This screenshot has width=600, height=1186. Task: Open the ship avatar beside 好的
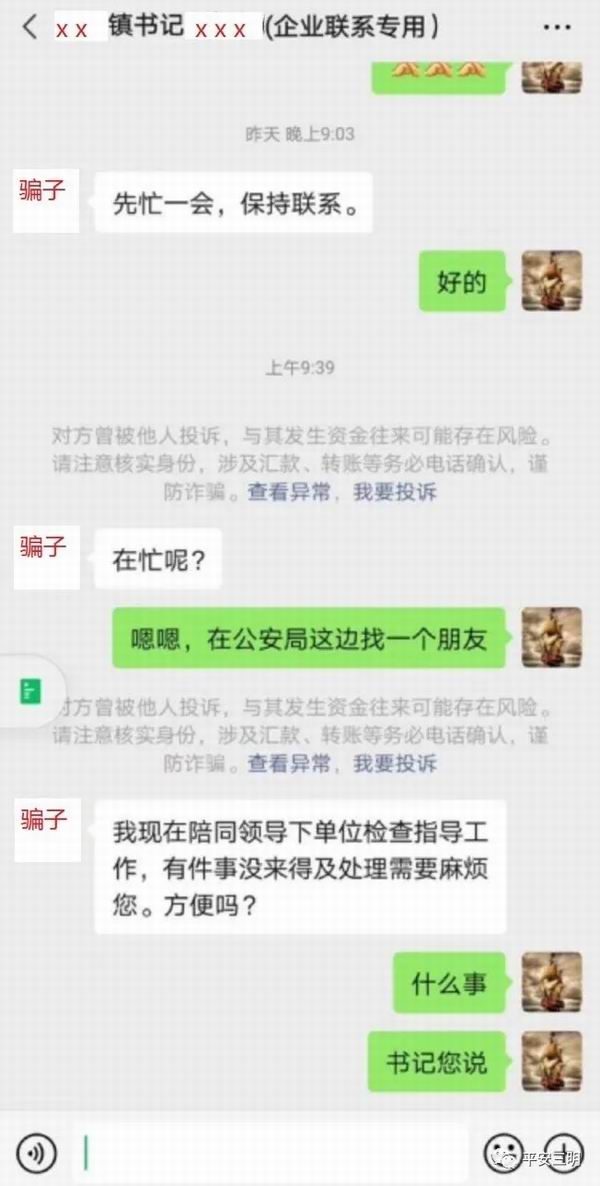[x=551, y=281]
